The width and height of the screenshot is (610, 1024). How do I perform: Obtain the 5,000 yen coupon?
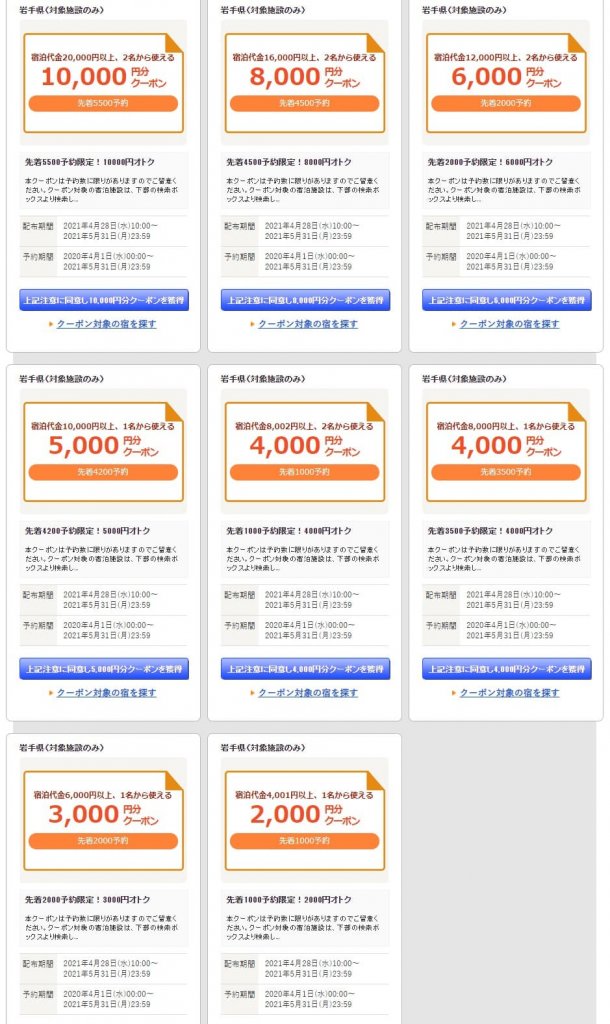(104, 669)
